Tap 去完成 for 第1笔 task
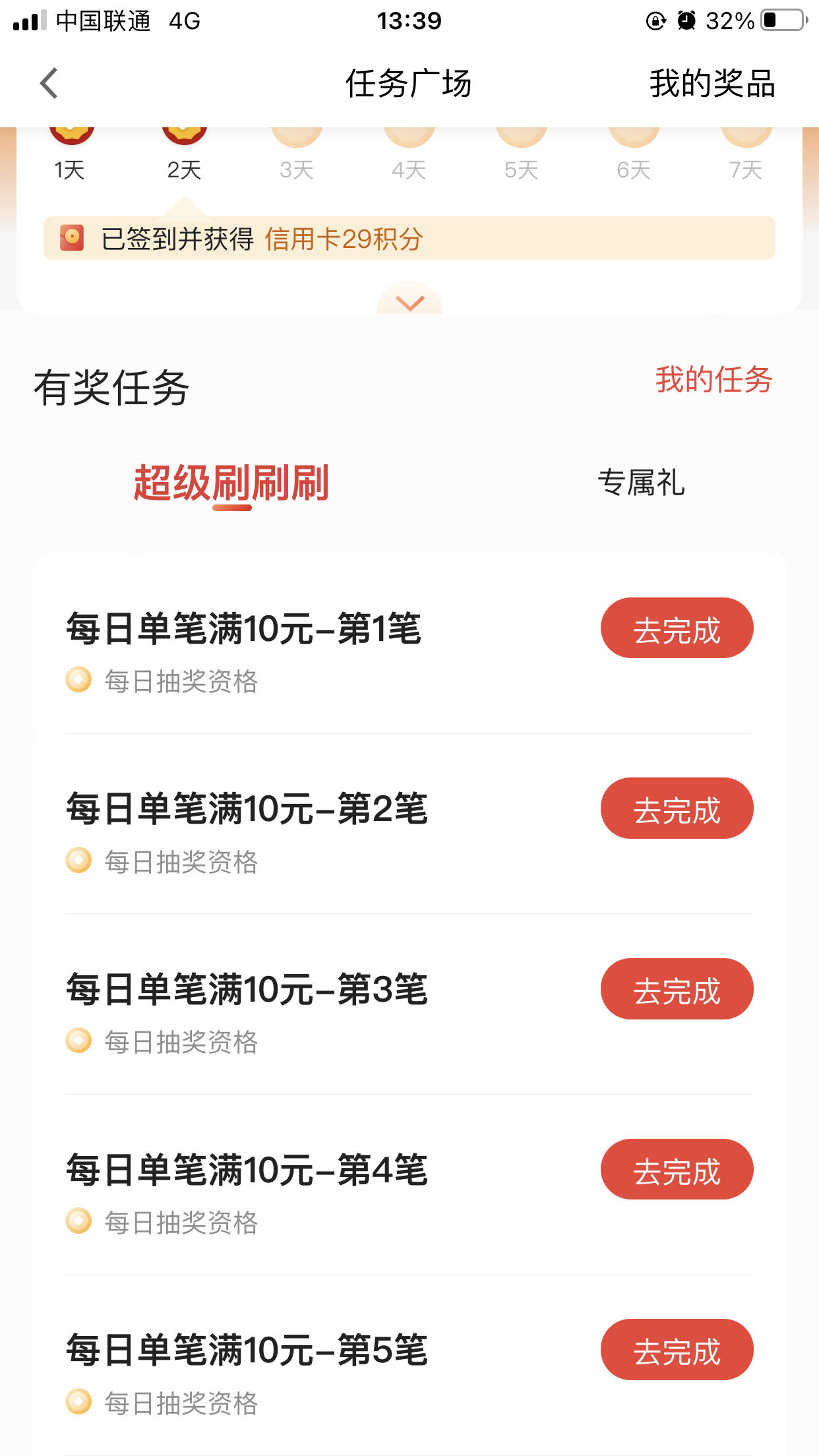This screenshot has height=1456, width=819. (x=677, y=628)
